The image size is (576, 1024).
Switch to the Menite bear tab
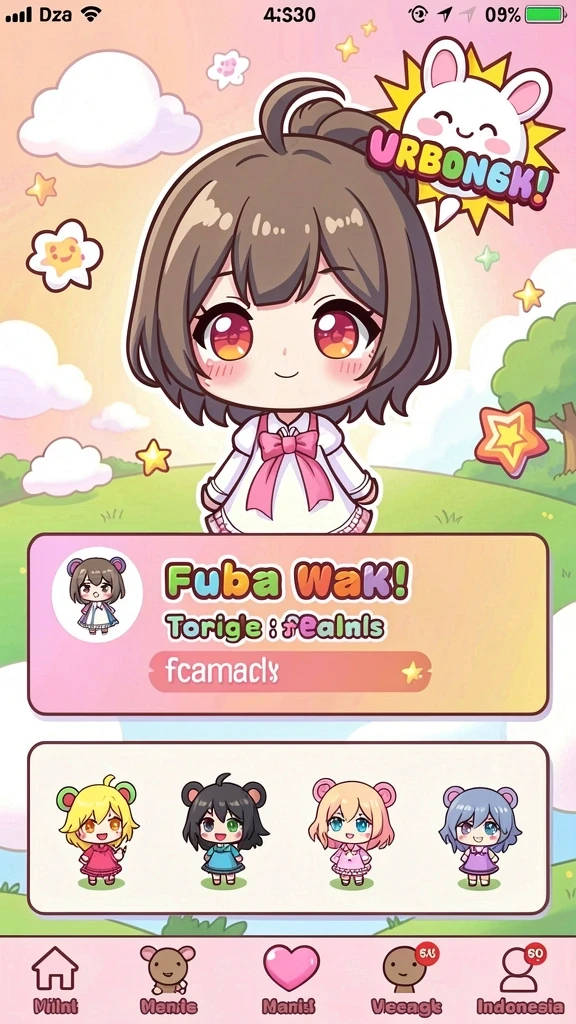click(168, 978)
